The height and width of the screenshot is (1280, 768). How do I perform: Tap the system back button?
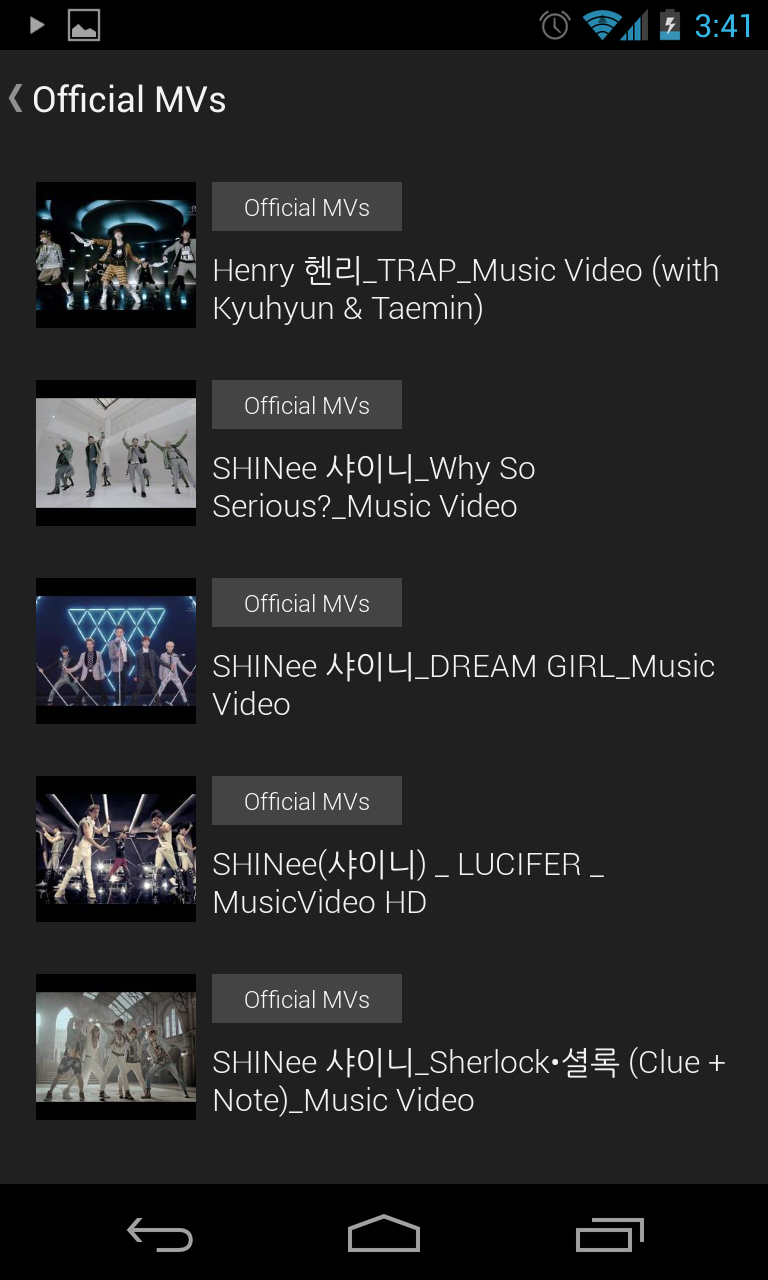point(160,1235)
